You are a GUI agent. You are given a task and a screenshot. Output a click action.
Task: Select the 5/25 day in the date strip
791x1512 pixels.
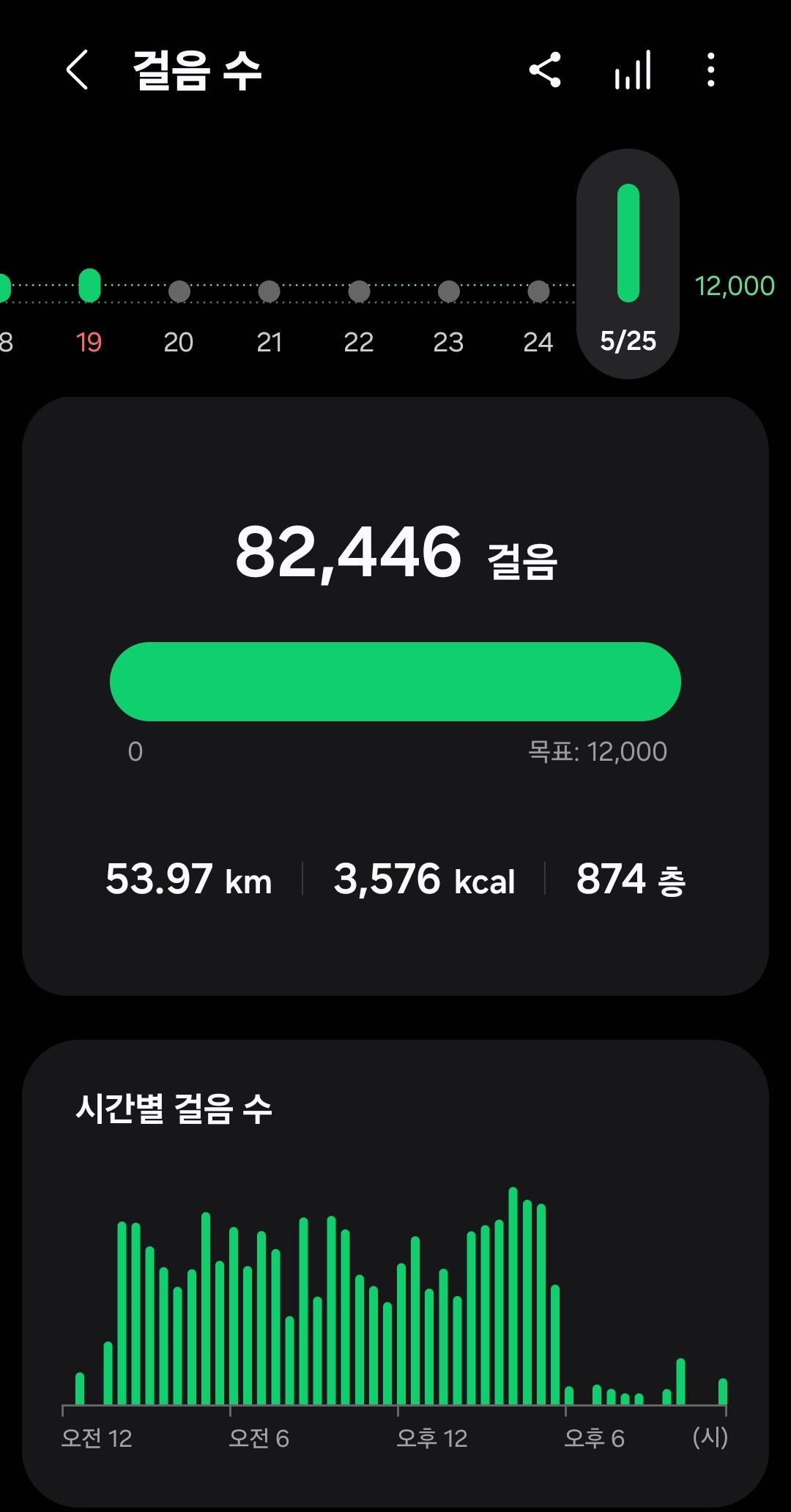tap(628, 264)
